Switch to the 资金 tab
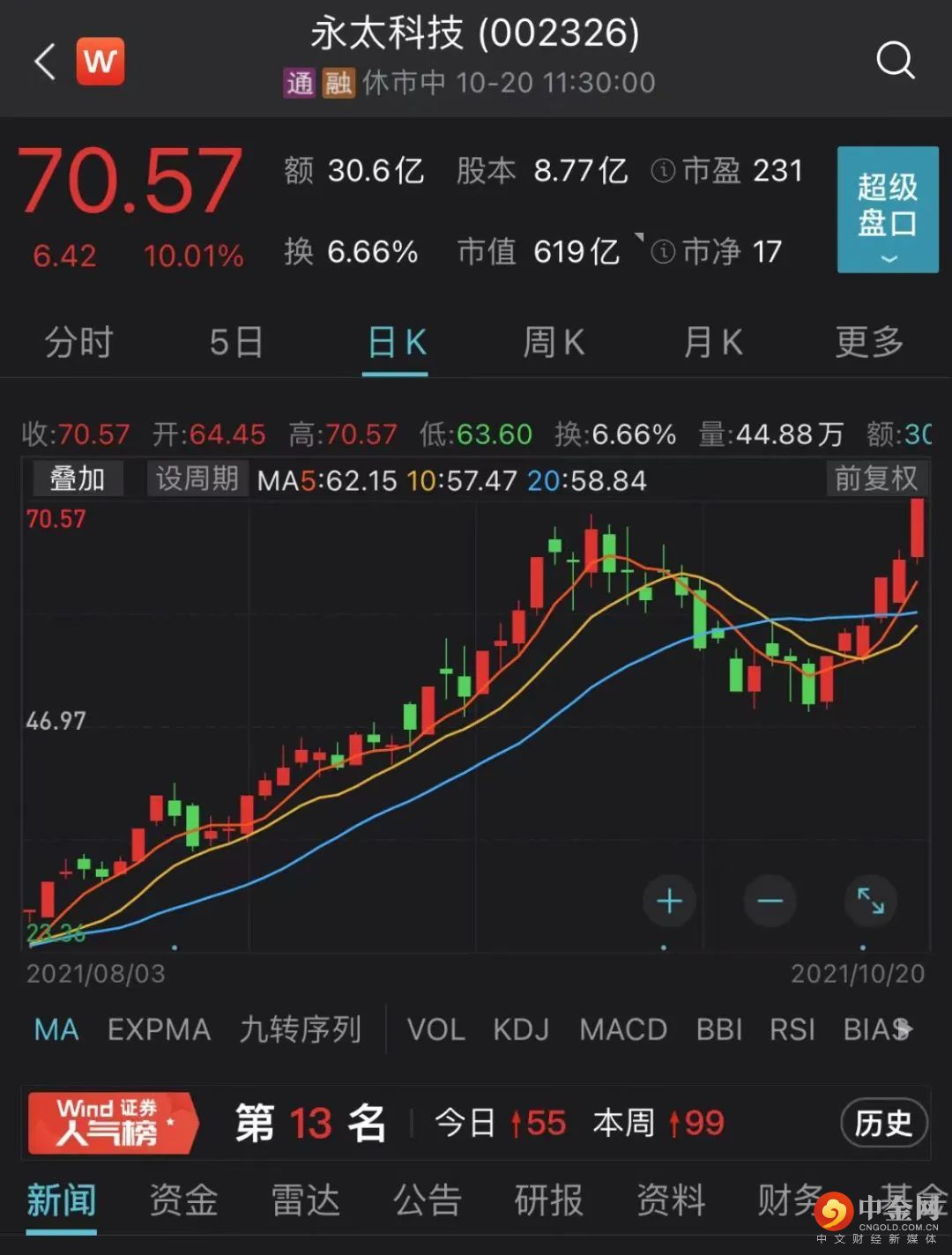 (x=182, y=1200)
